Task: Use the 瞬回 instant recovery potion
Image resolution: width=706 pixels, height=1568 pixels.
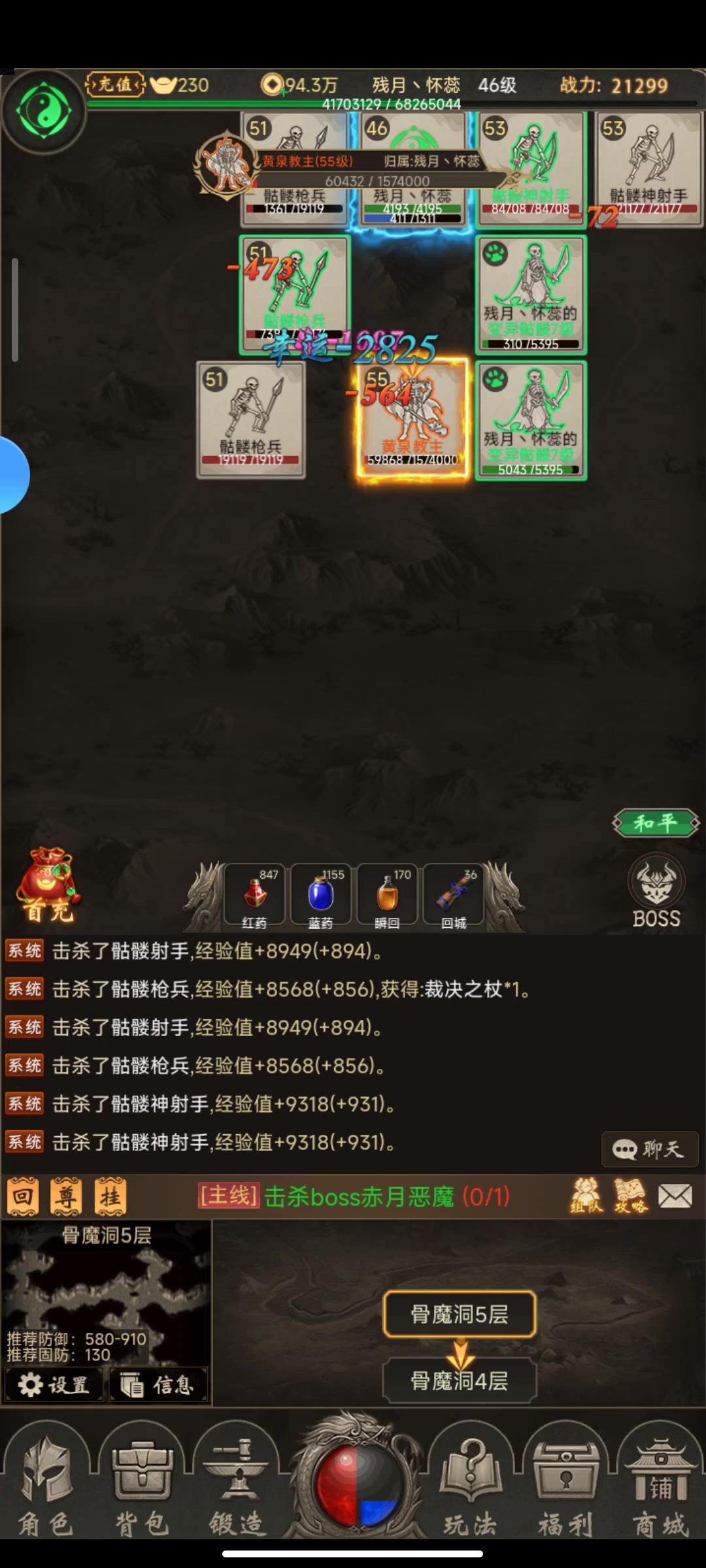Action: (x=387, y=896)
